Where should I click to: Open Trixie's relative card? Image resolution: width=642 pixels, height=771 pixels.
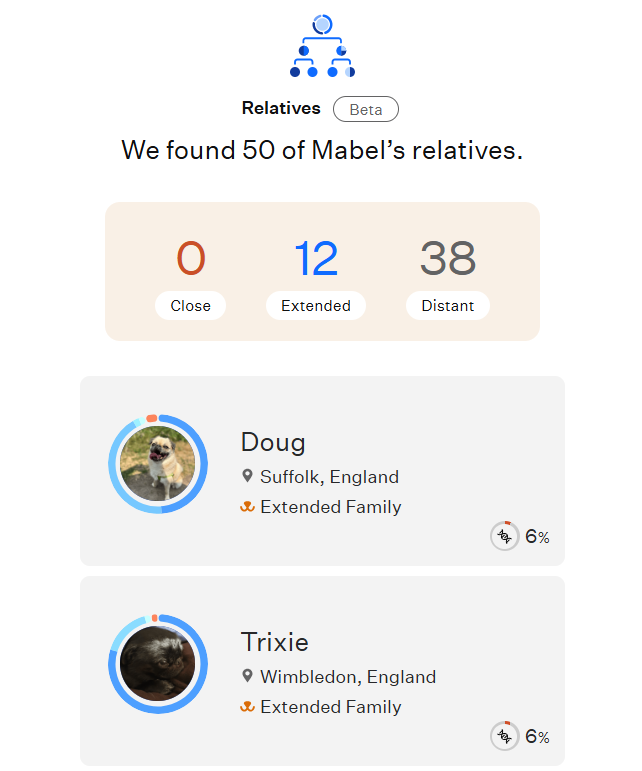[x=322, y=670]
